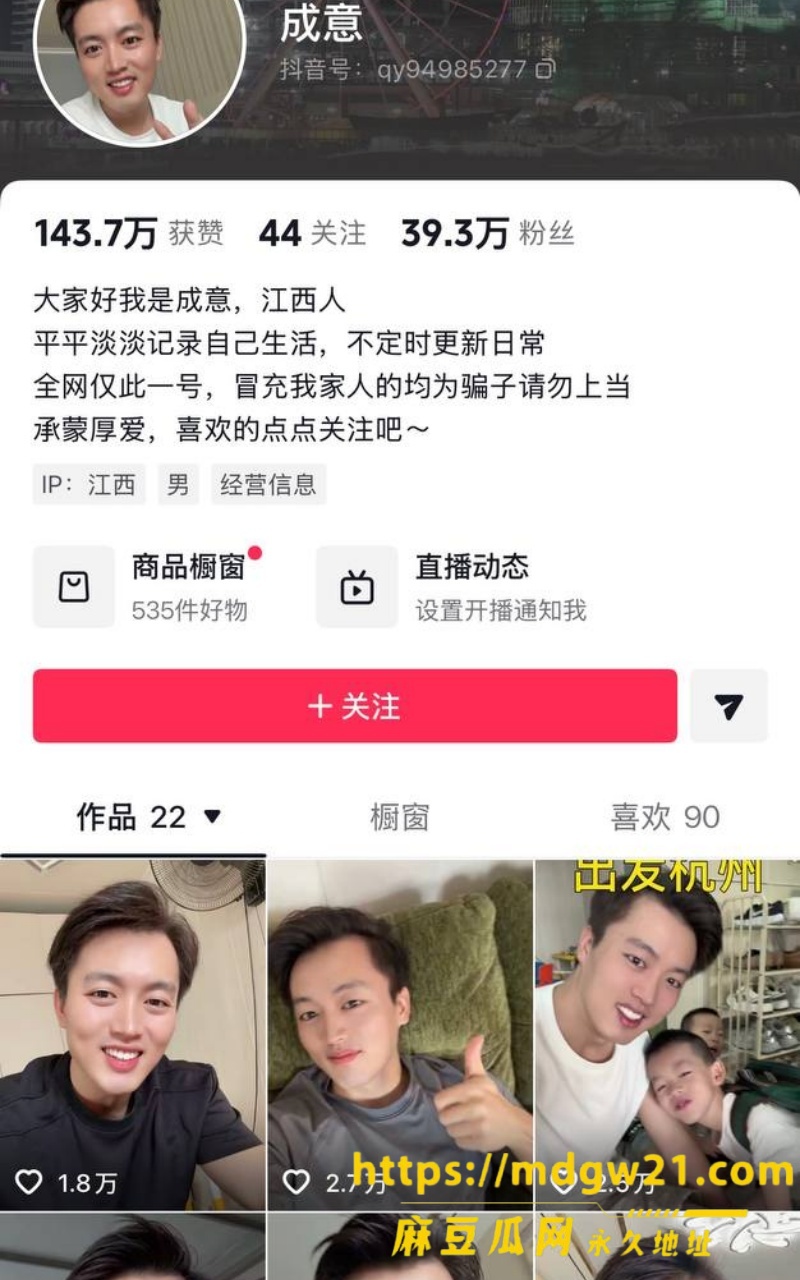
Task: Open the video with 1.8万 likes
Action: pos(132,1035)
